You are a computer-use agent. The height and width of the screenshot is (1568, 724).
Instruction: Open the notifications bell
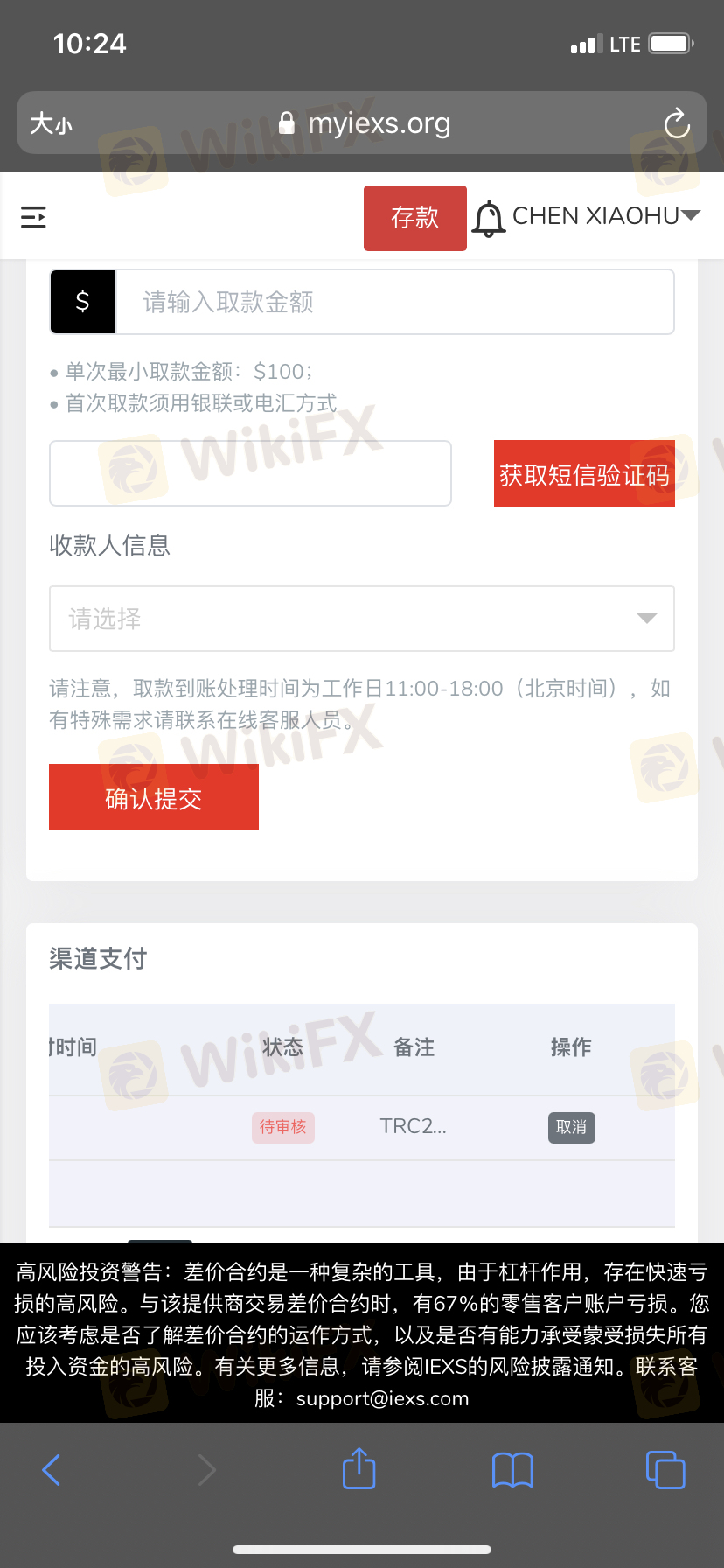[489, 218]
